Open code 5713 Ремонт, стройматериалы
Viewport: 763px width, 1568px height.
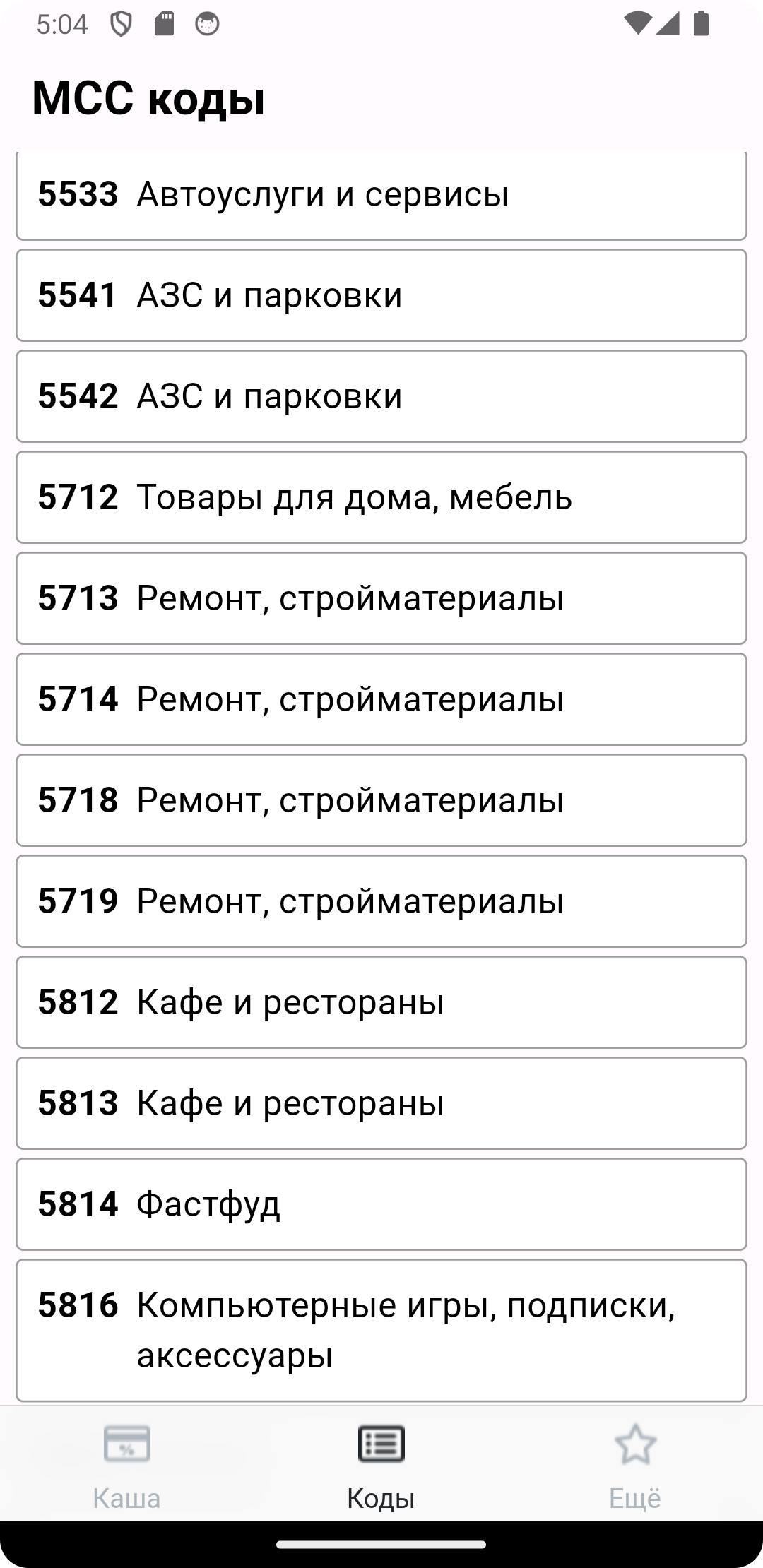[381, 598]
